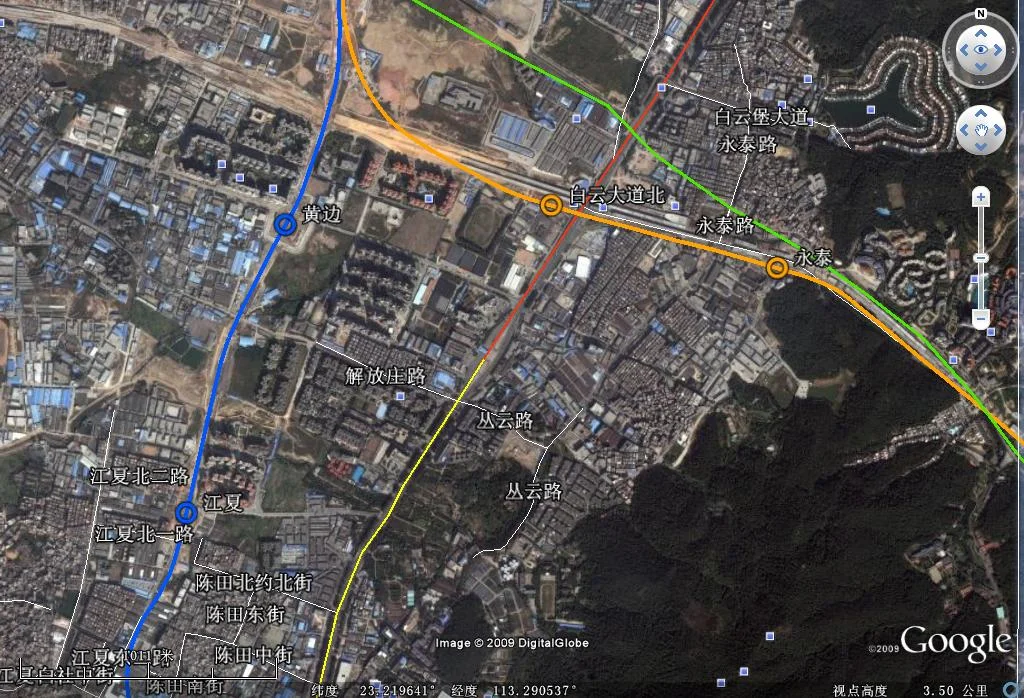Open the 永泰 station placemark
The height and width of the screenshot is (698, 1024).
point(777,267)
